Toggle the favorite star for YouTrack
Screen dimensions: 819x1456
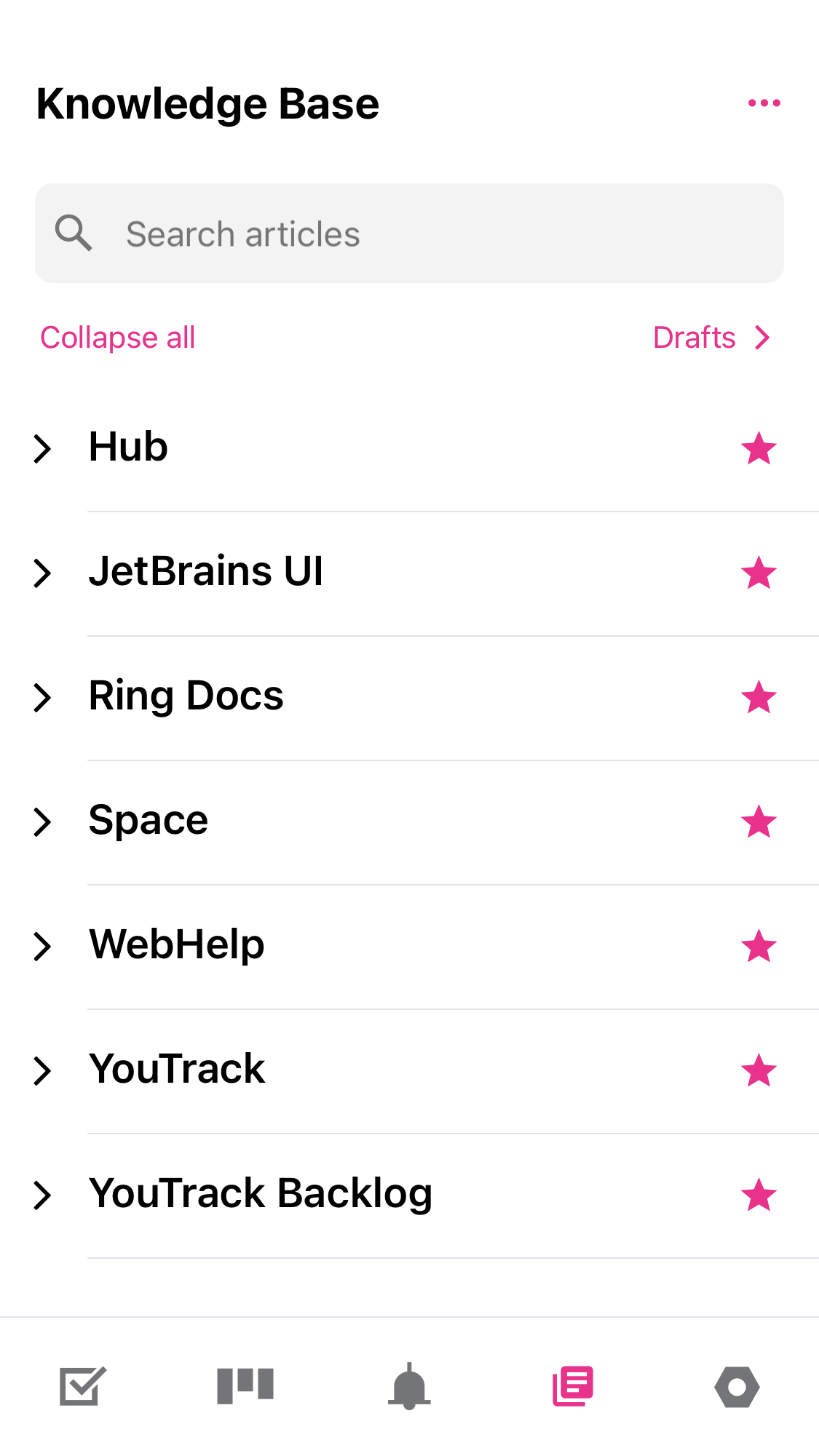pos(760,1070)
